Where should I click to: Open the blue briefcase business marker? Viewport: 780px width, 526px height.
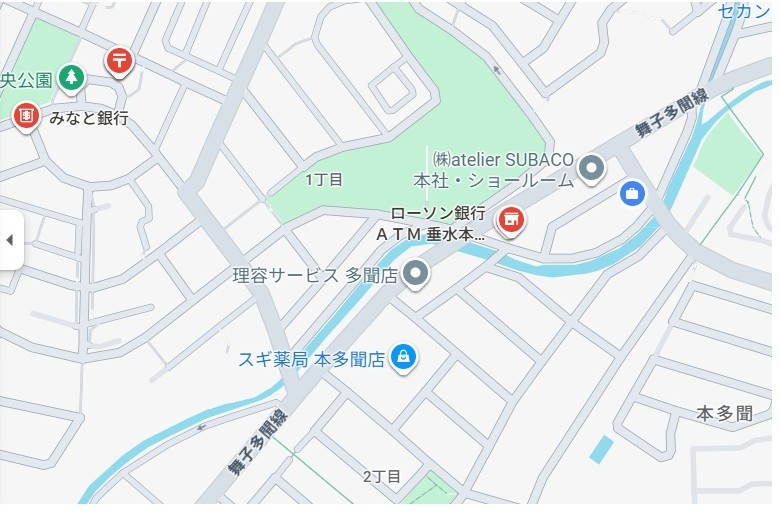click(632, 192)
